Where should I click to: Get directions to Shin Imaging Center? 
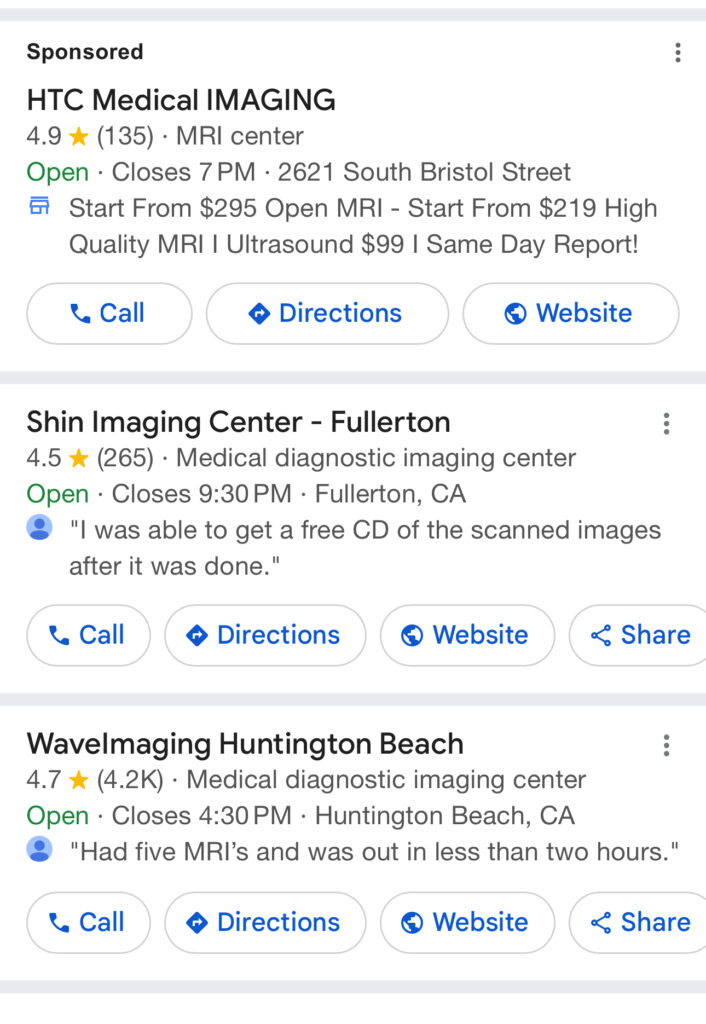click(x=265, y=635)
